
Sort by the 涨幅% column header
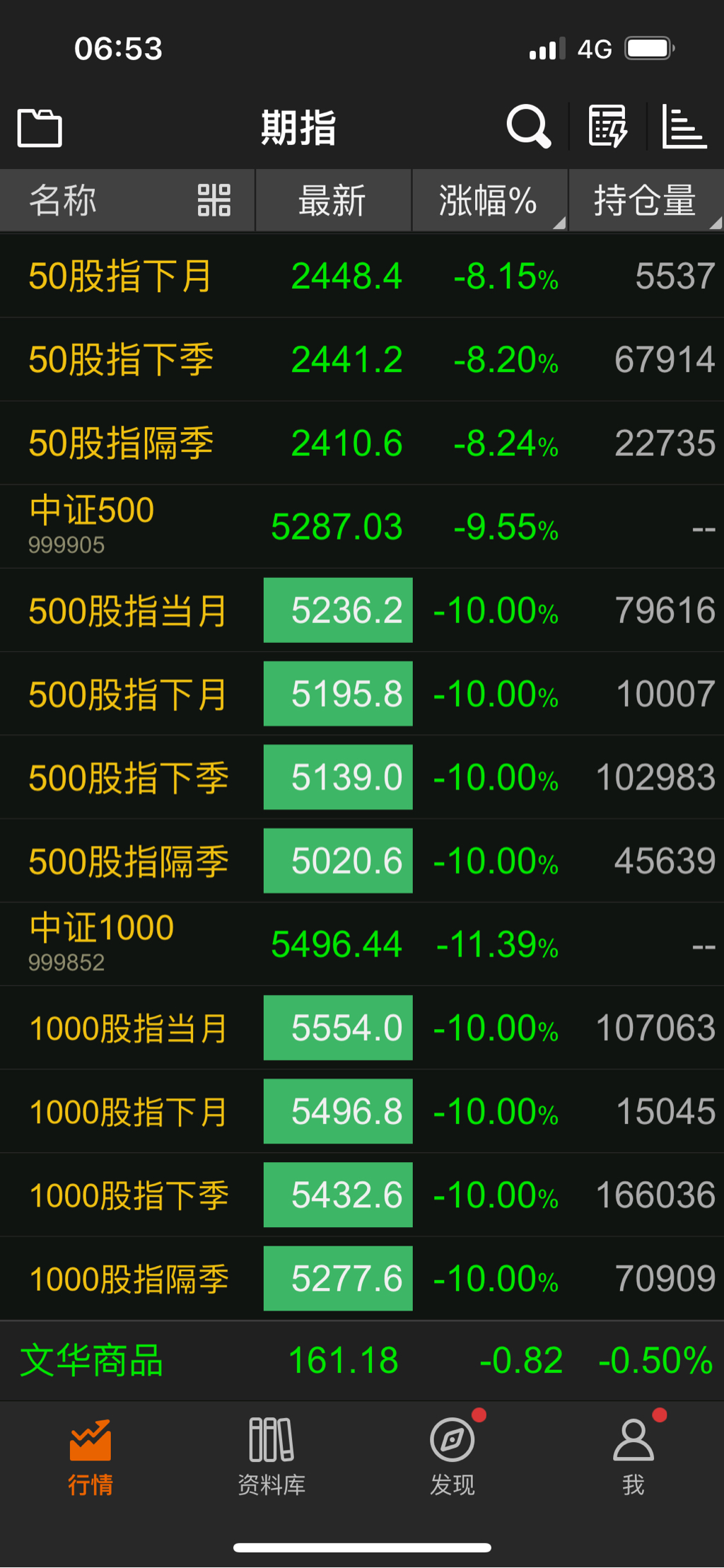click(489, 200)
